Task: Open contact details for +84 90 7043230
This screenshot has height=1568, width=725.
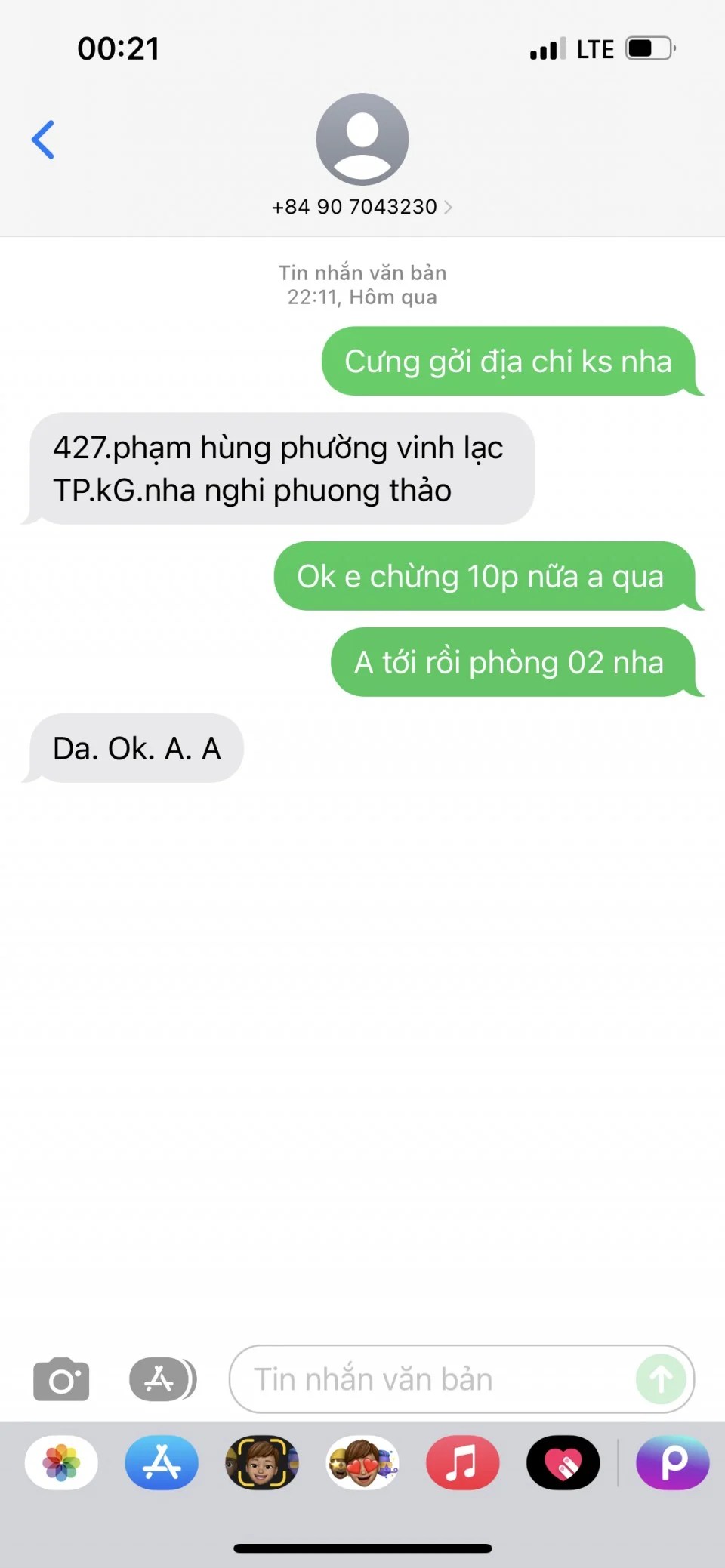Action: 362,206
